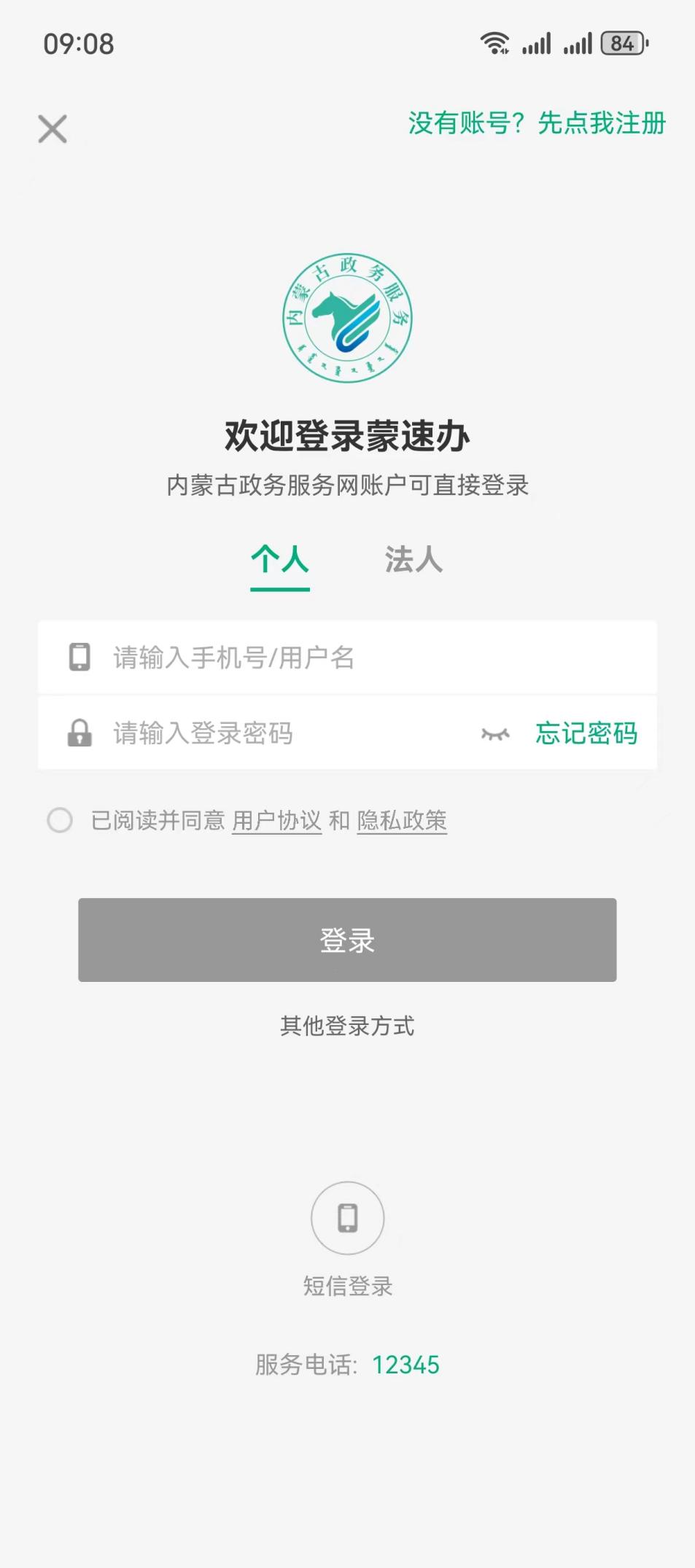
Task: Select the 个人 tab
Action: click(280, 560)
